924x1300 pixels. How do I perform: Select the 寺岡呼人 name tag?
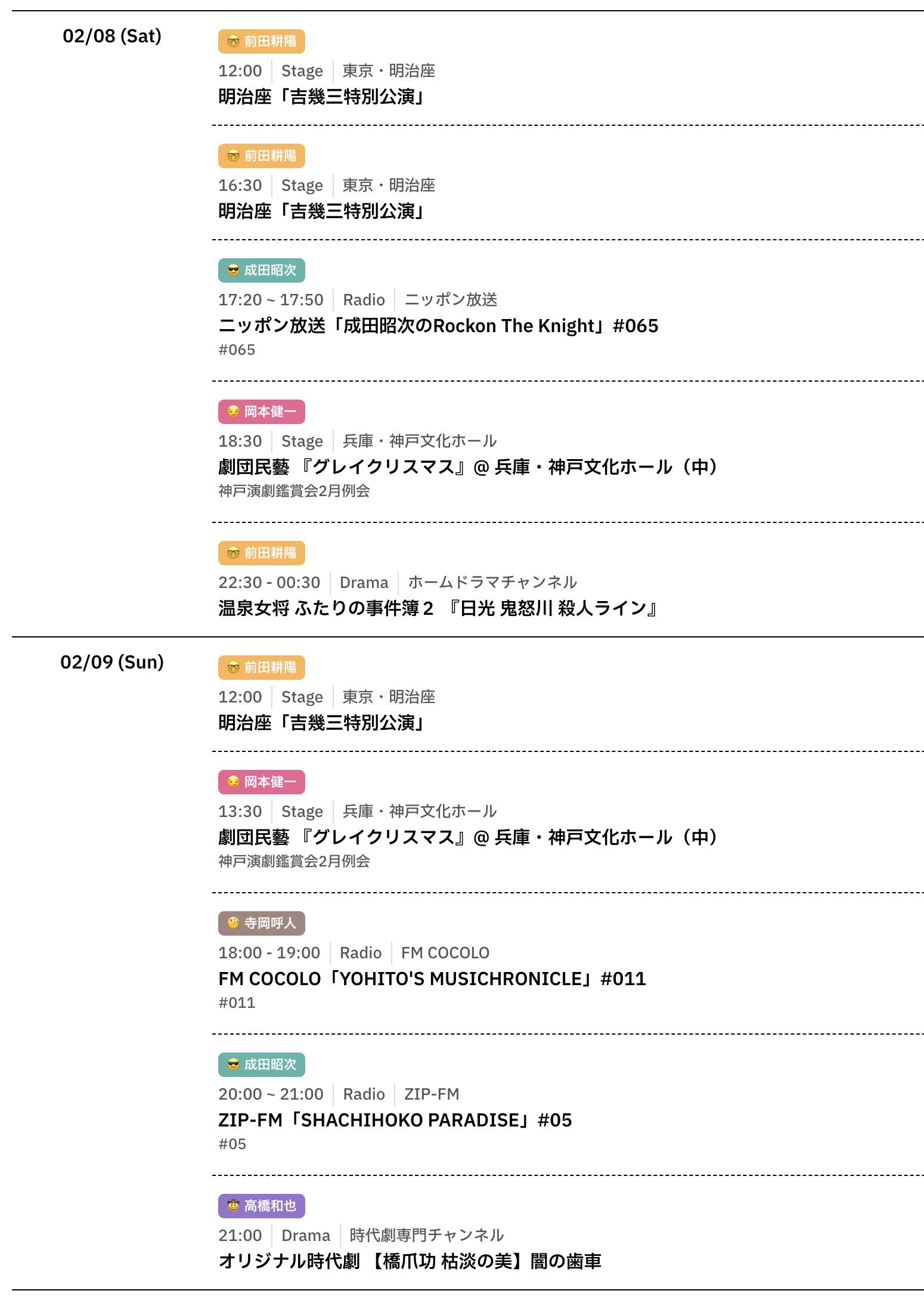click(261, 923)
